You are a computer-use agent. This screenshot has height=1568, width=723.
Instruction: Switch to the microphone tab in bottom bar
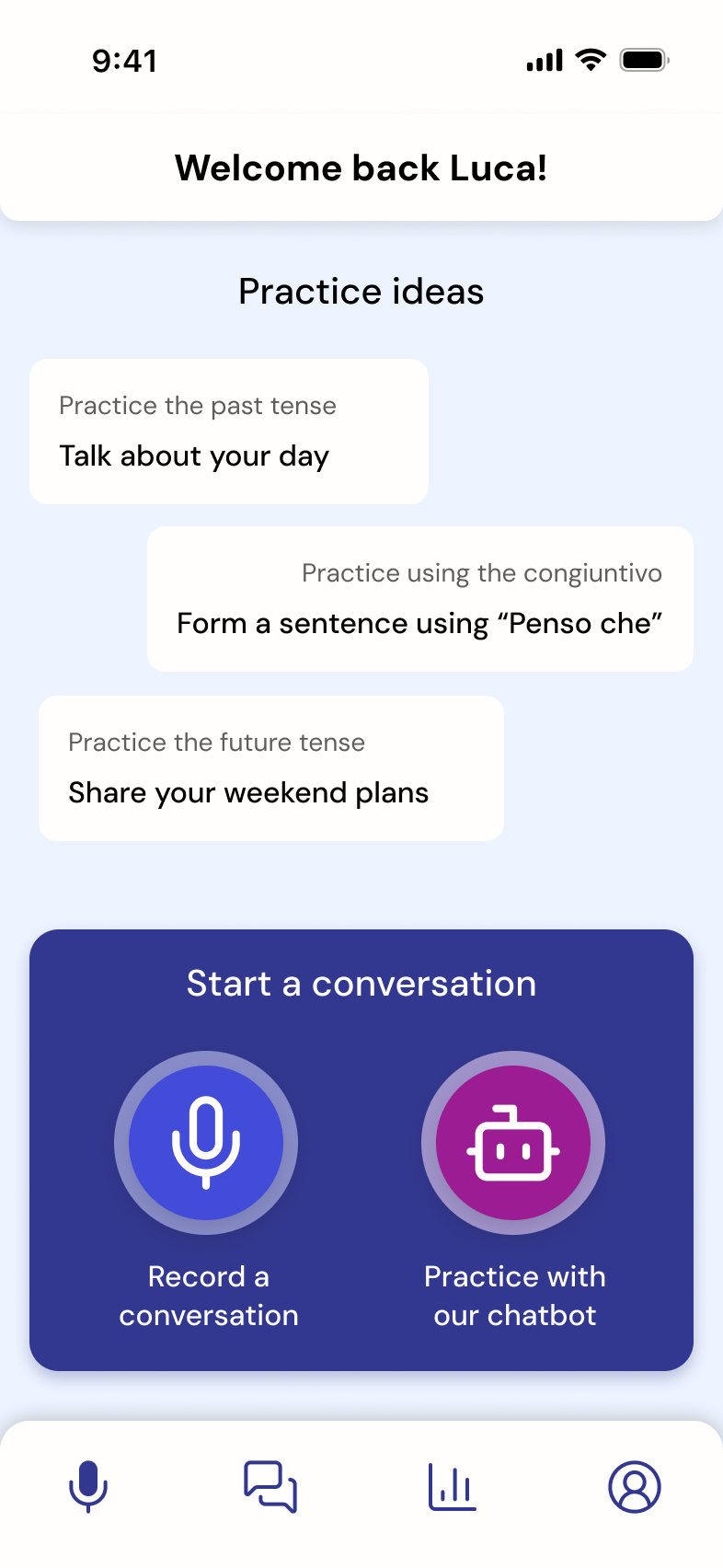(88, 1486)
